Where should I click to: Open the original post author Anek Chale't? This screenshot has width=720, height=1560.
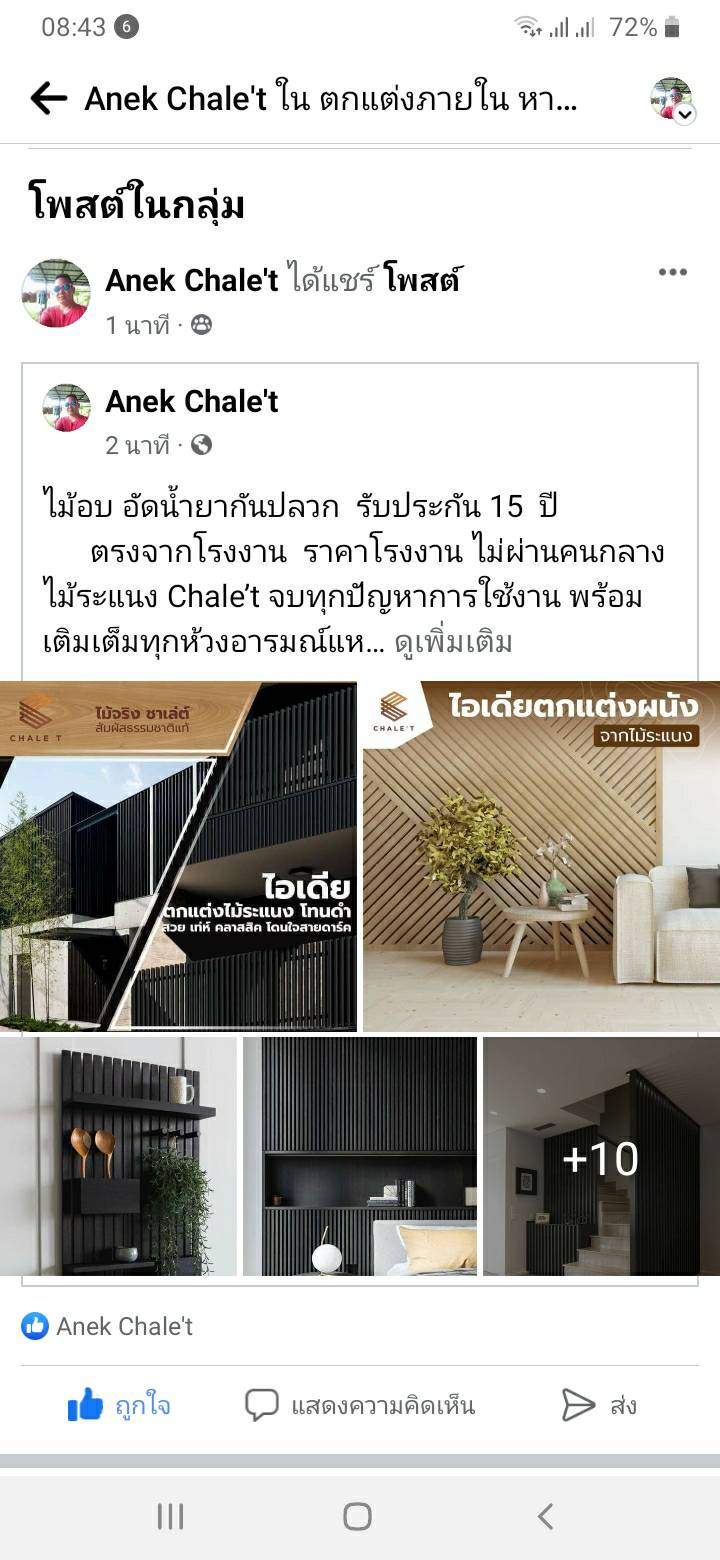(x=192, y=402)
